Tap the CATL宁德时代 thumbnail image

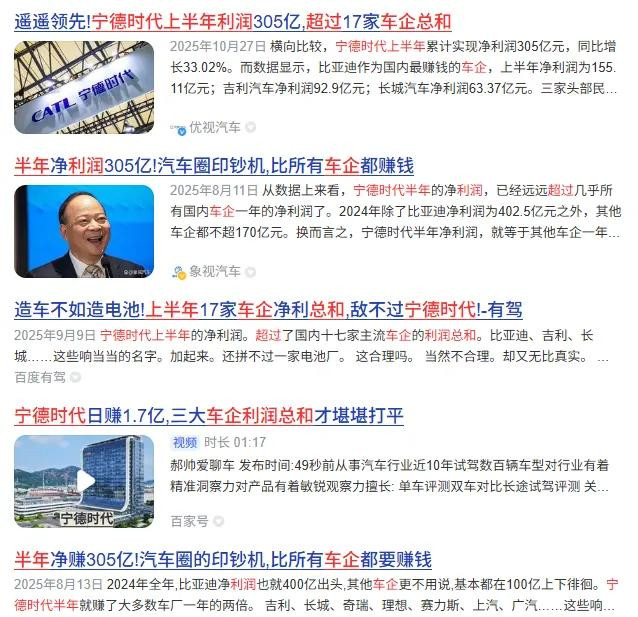[x=84, y=88]
